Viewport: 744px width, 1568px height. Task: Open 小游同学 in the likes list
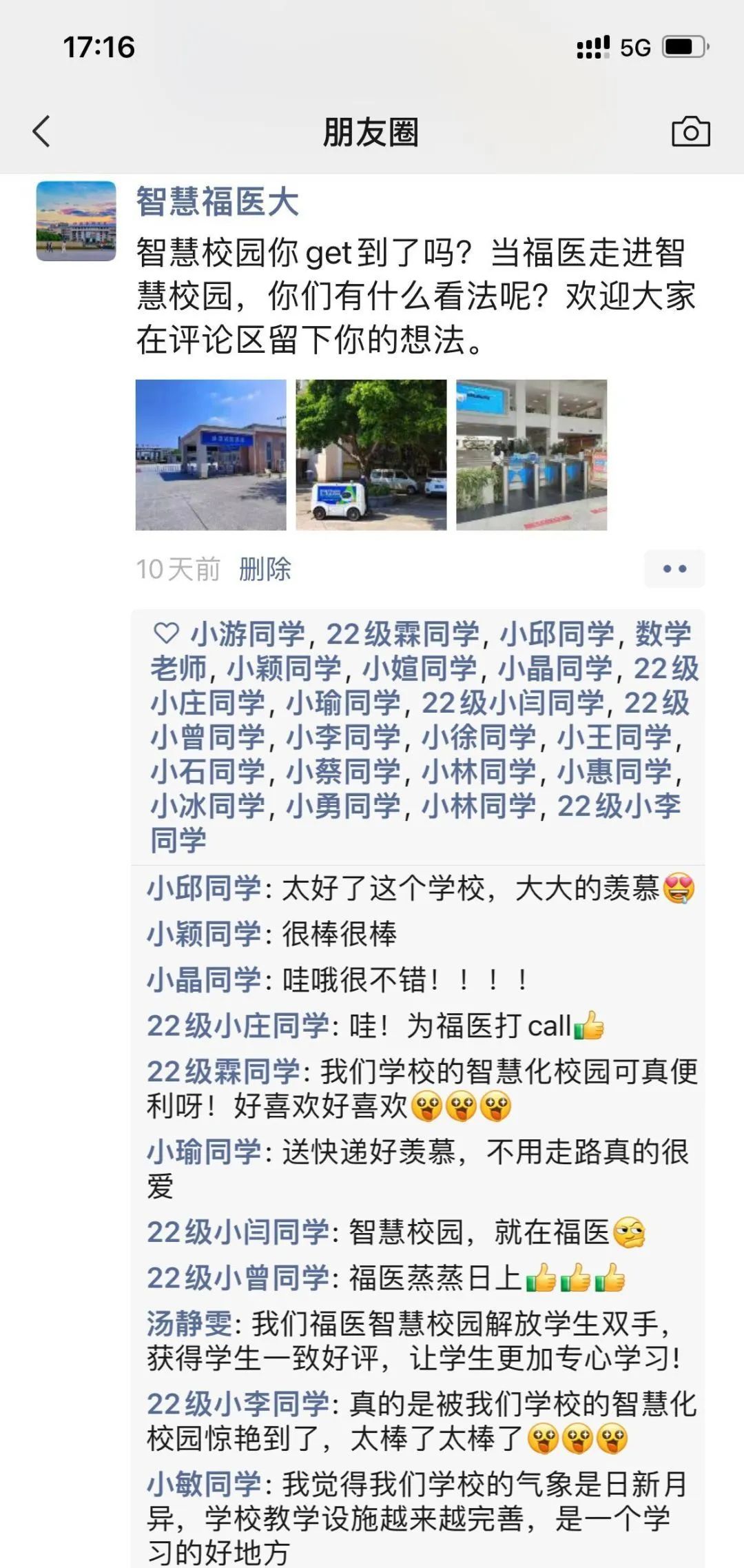[247, 634]
